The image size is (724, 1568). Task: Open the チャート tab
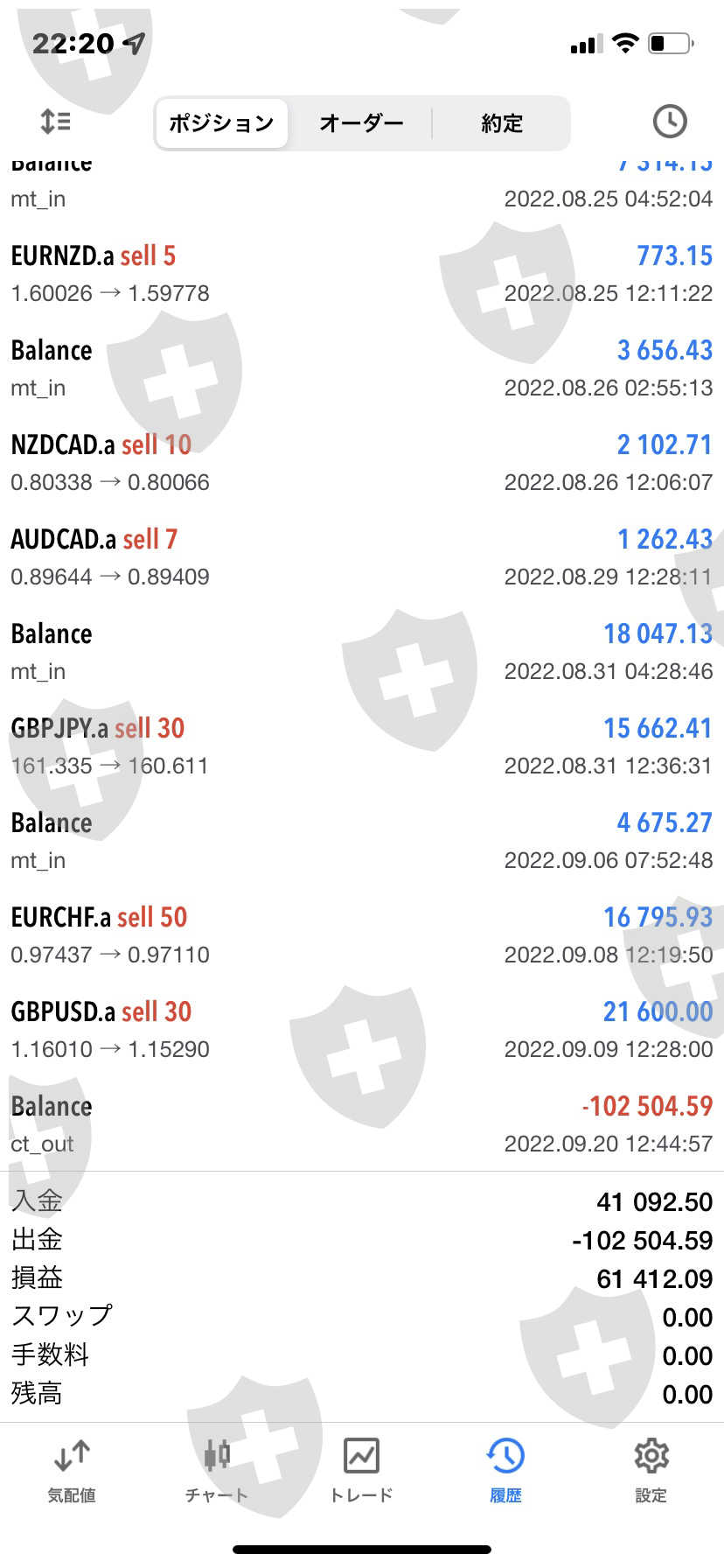[217, 1471]
